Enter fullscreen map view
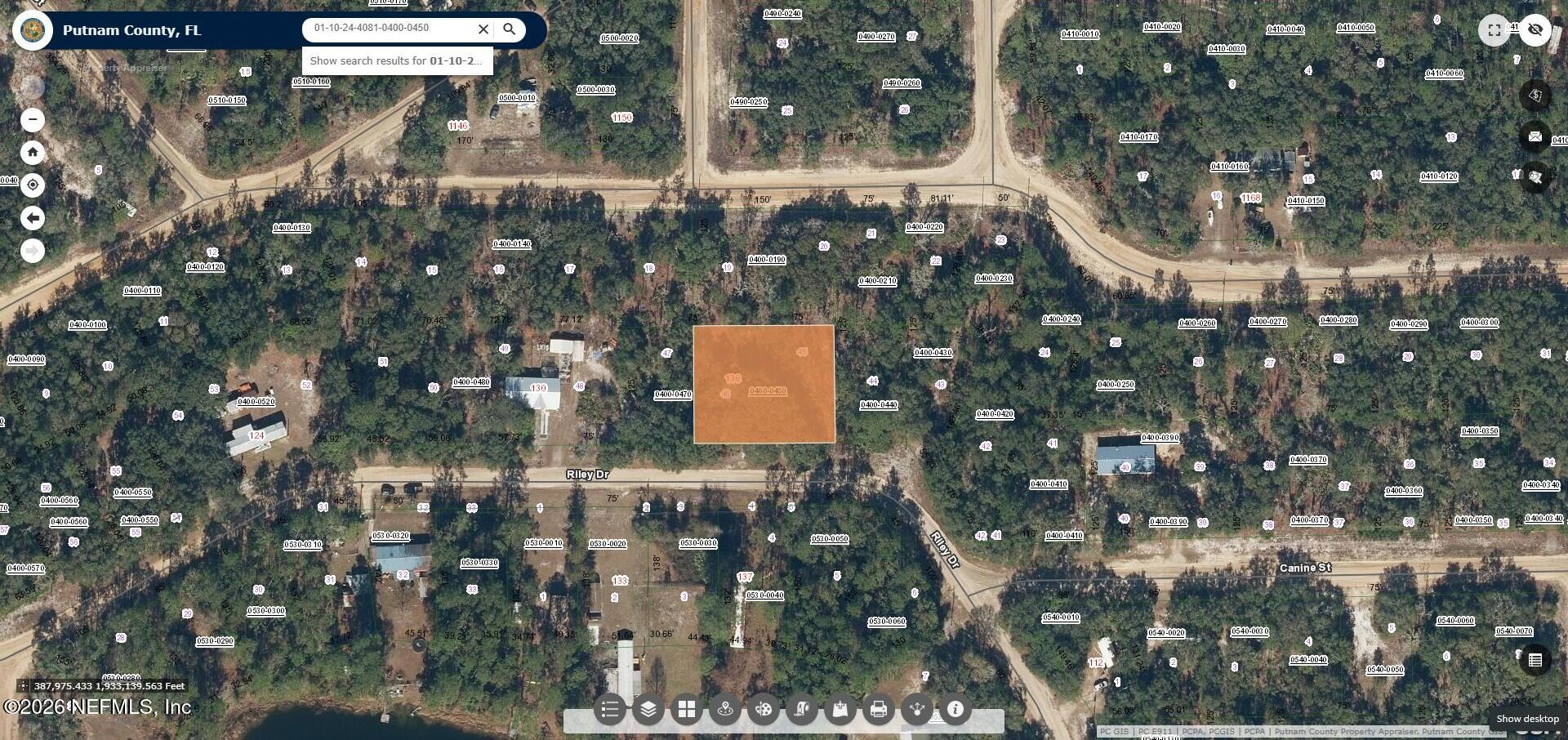The width and height of the screenshot is (1568, 740). pyautogui.click(x=1494, y=30)
